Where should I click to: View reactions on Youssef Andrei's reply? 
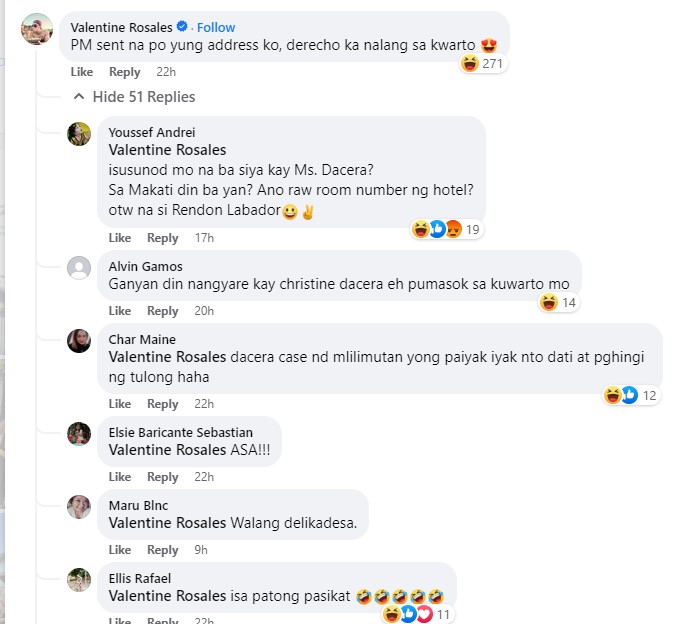click(447, 230)
